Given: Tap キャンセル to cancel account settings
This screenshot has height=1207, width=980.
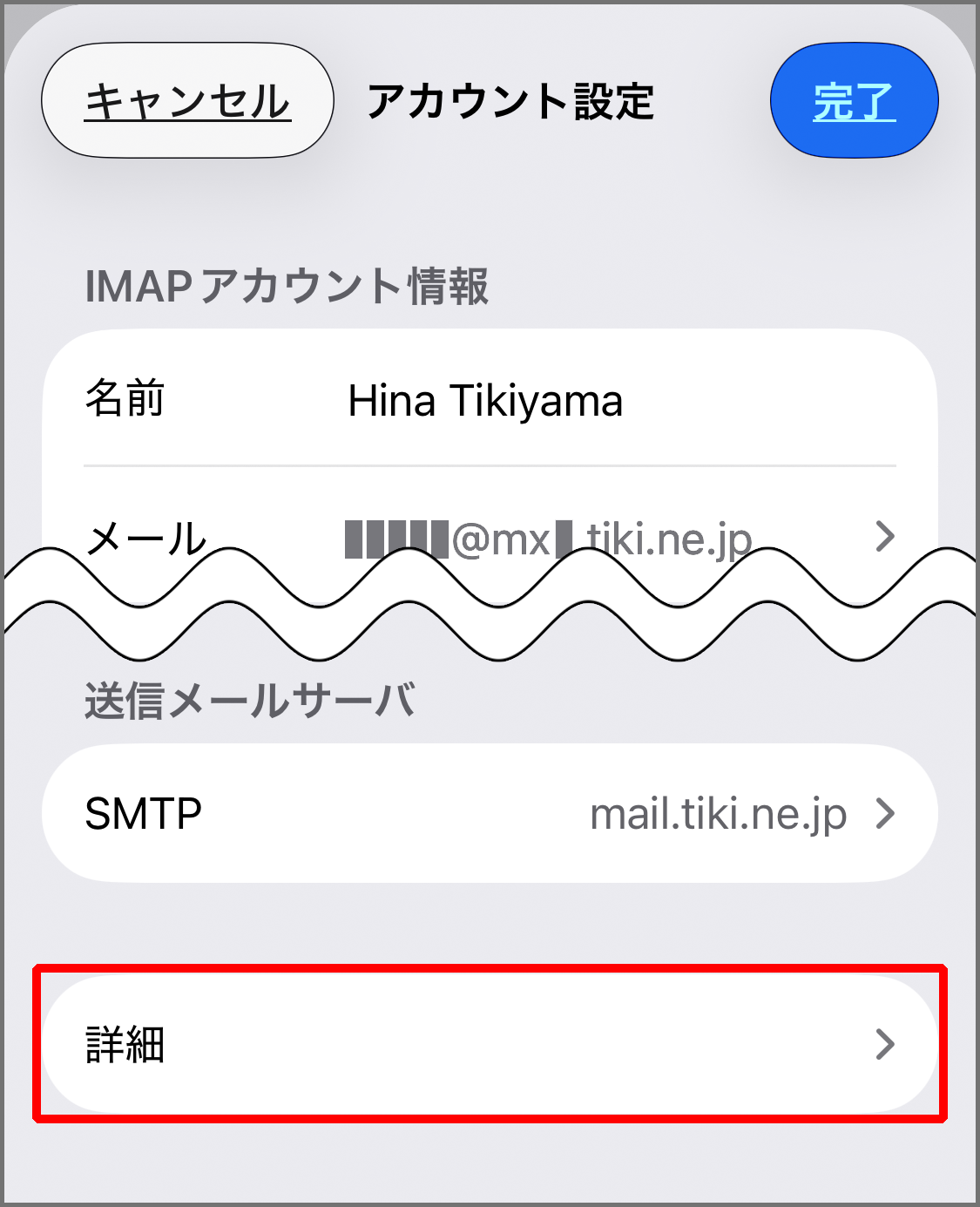Looking at the screenshot, I should [x=187, y=101].
